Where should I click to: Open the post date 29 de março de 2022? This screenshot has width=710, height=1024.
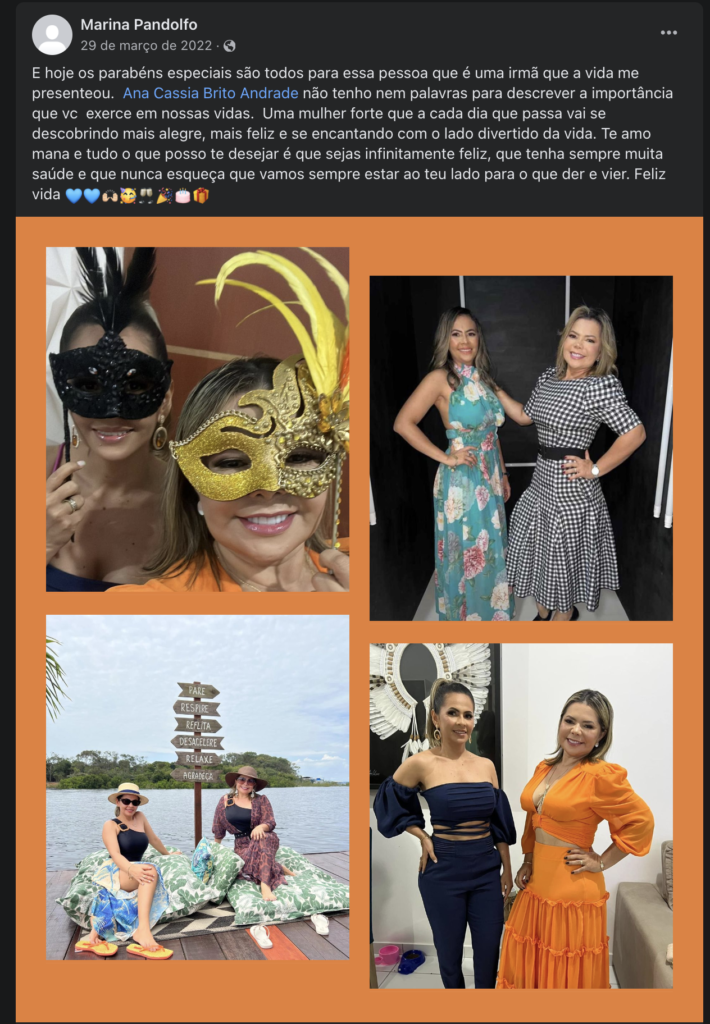(x=146, y=45)
